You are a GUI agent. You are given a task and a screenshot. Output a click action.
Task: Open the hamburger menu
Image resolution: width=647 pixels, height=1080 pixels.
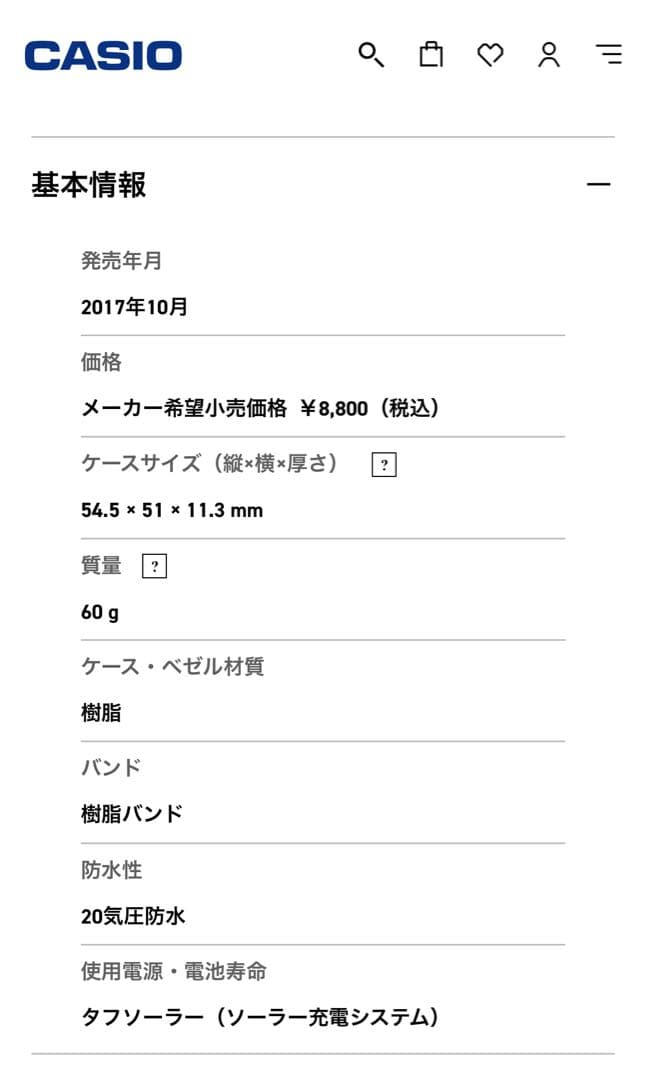608,55
